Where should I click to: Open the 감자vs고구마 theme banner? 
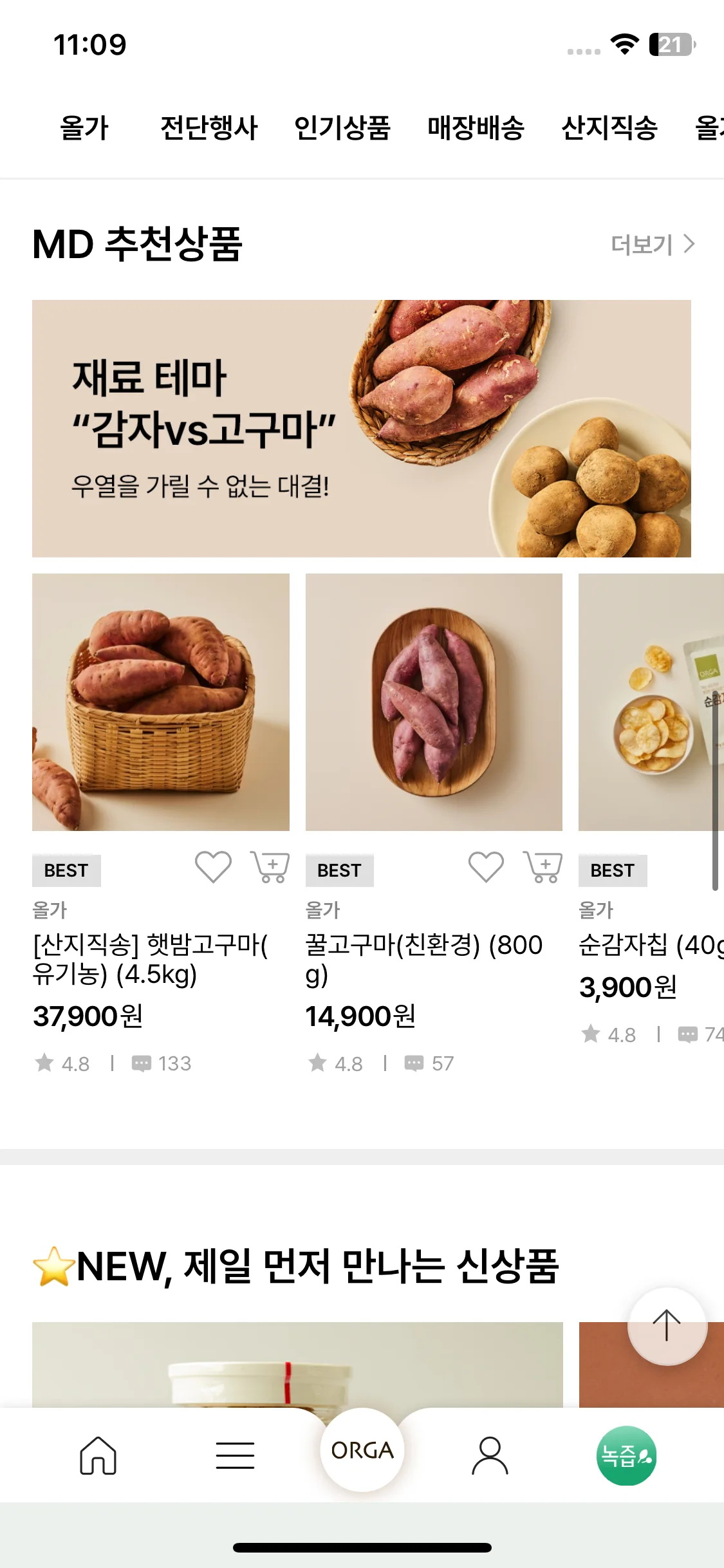[x=362, y=429]
